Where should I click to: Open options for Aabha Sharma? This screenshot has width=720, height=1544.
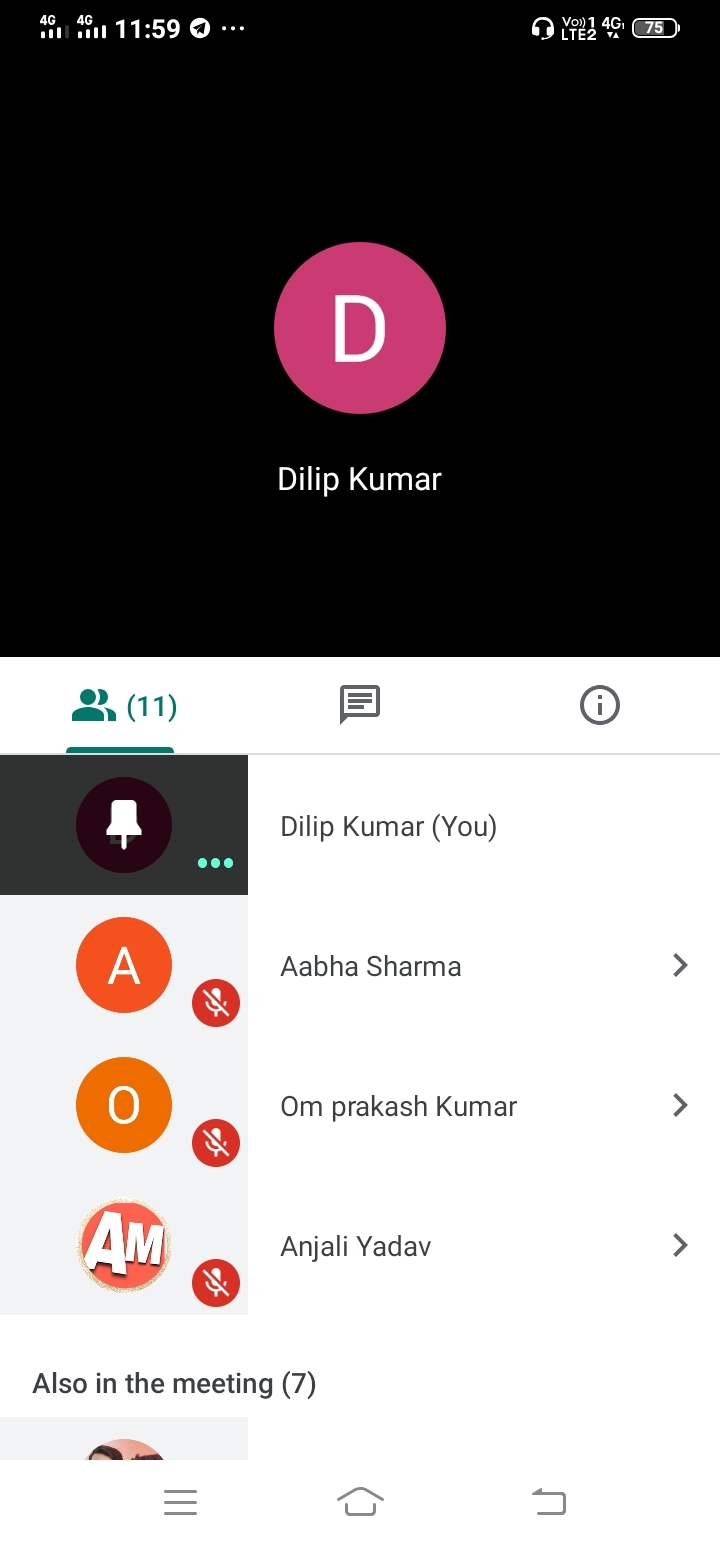[x=680, y=966]
